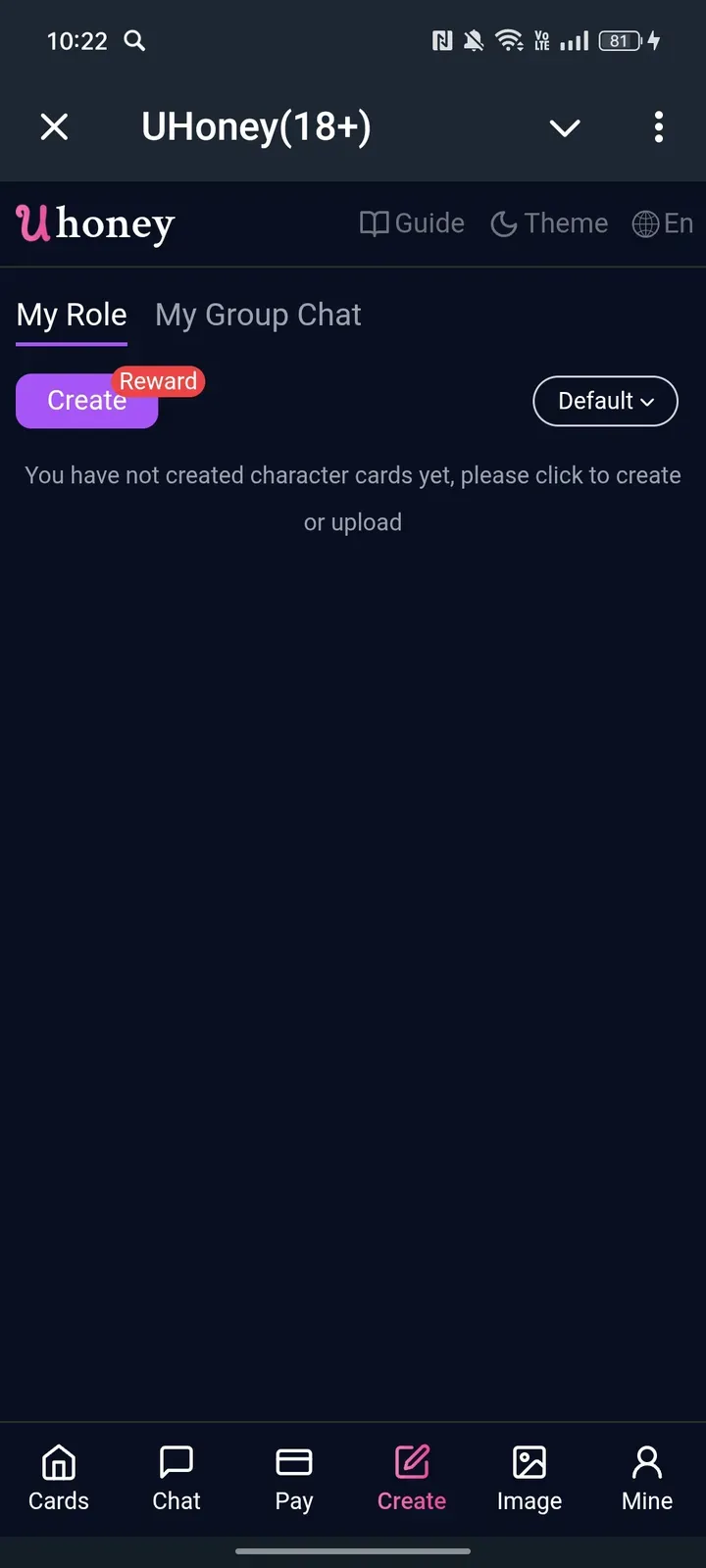Switch to the Image tab
Viewport: 706px width, 1568px height.
tap(529, 1478)
